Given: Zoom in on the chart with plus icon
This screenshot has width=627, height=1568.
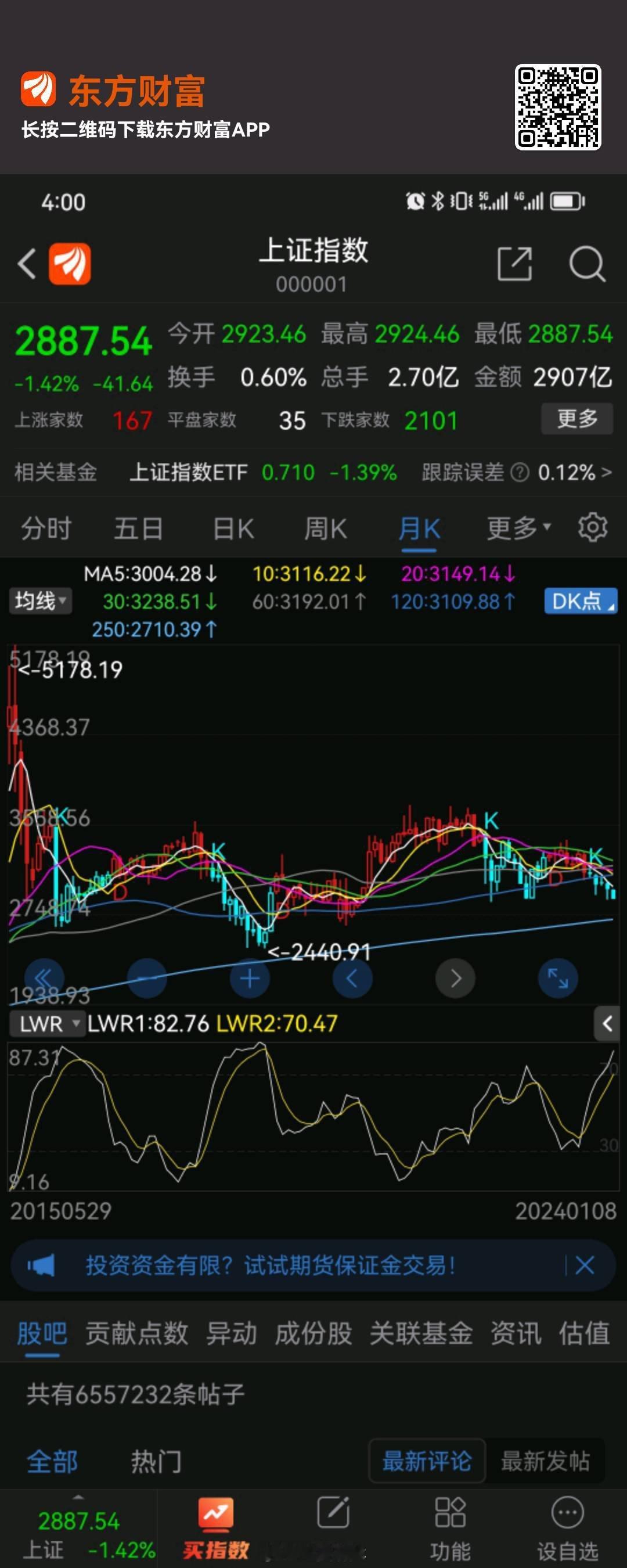Looking at the screenshot, I should (x=250, y=977).
